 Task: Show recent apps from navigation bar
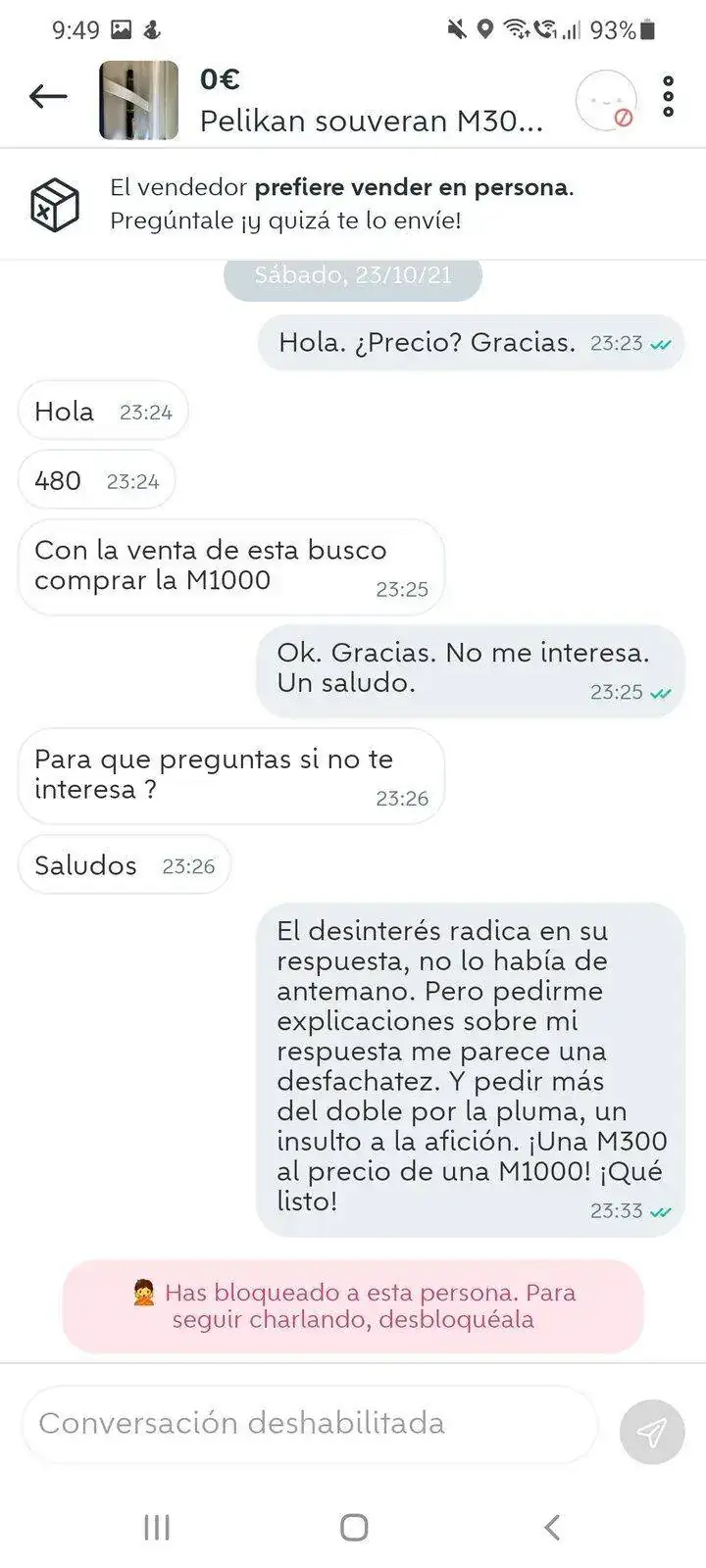pos(157,1527)
